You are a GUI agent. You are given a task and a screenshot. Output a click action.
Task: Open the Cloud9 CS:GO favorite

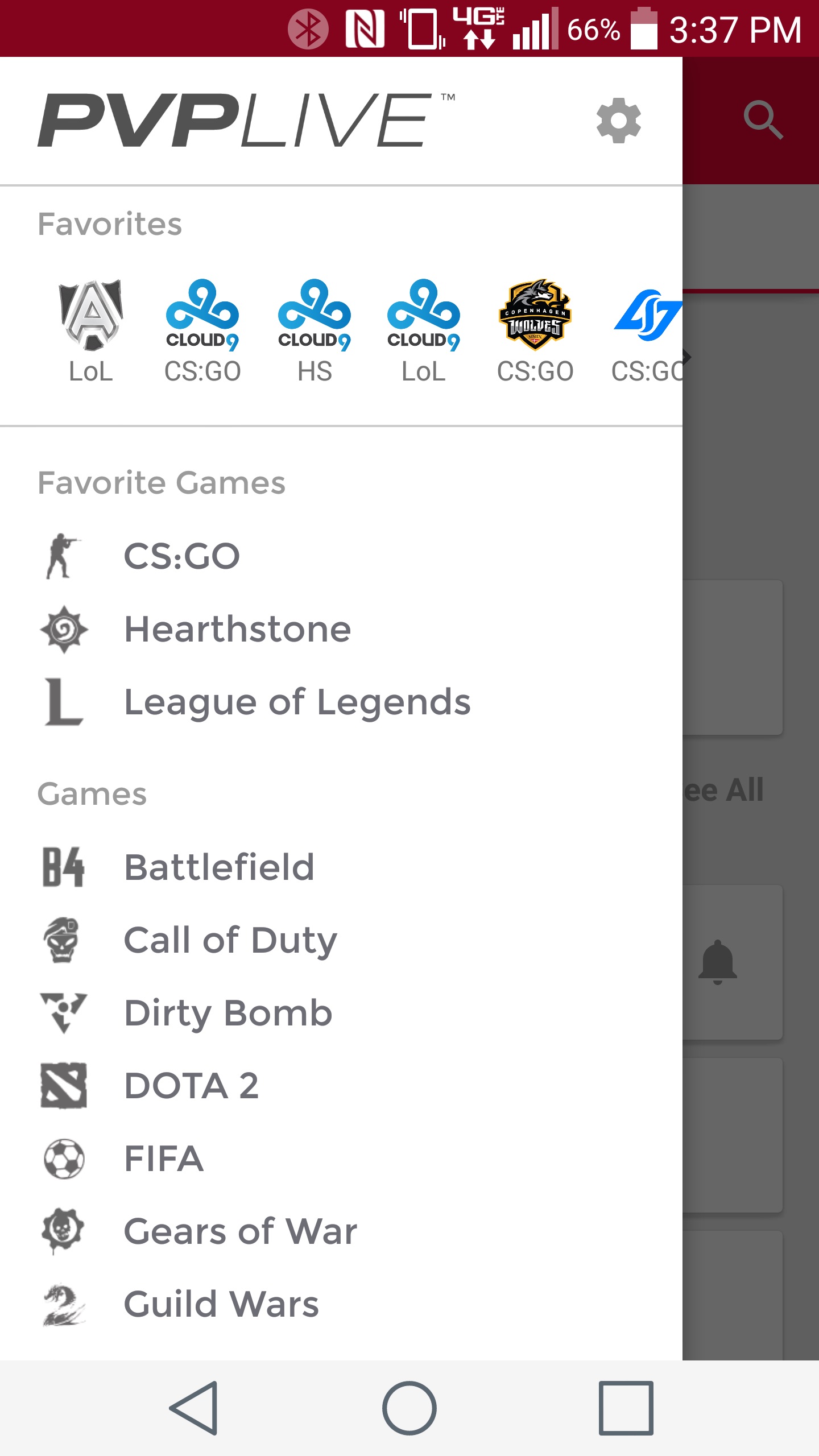point(202,331)
